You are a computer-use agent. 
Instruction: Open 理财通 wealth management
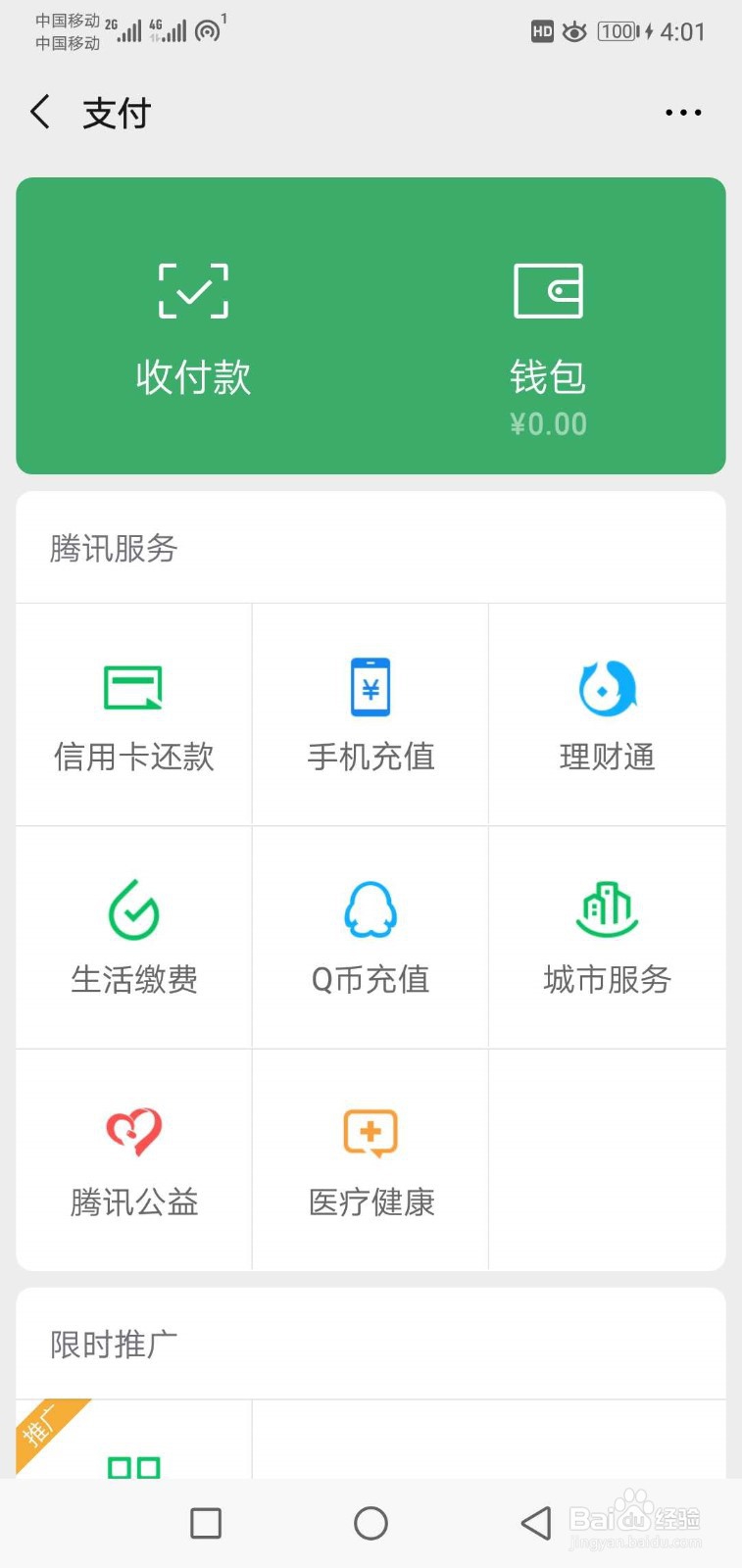point(607,714)
